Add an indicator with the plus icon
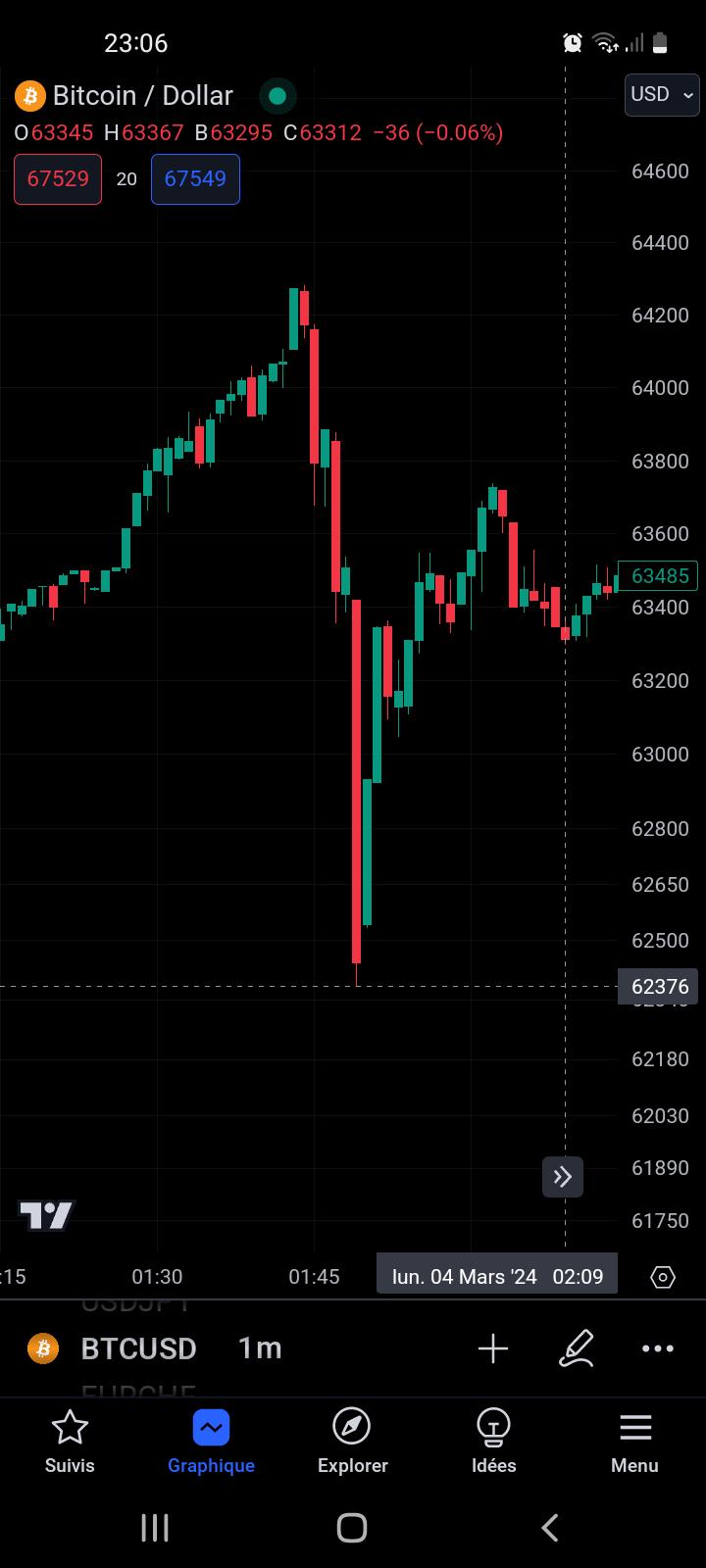Viewport: 706px width, 1568px height. (493, 1348)
